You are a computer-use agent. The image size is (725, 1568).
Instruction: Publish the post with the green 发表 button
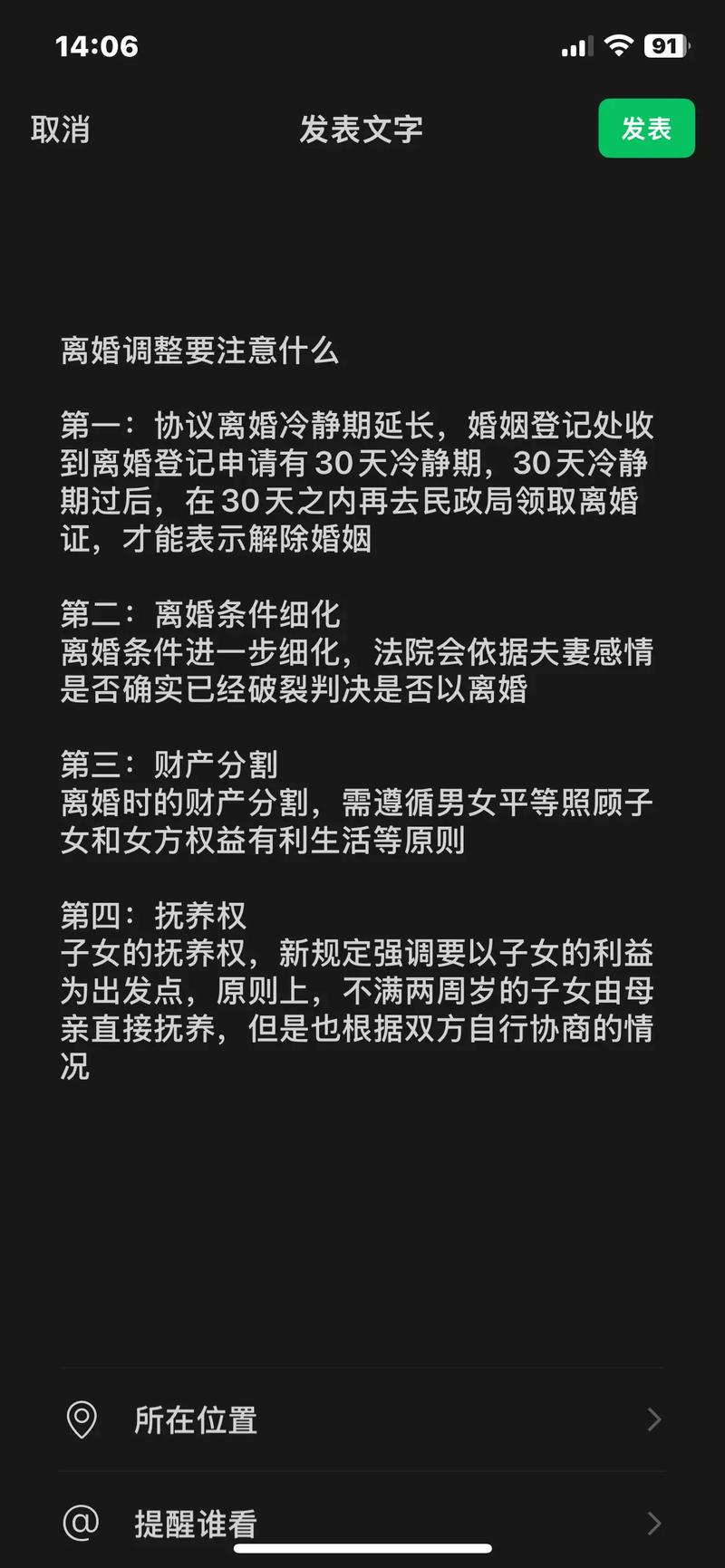pos(646,129)
